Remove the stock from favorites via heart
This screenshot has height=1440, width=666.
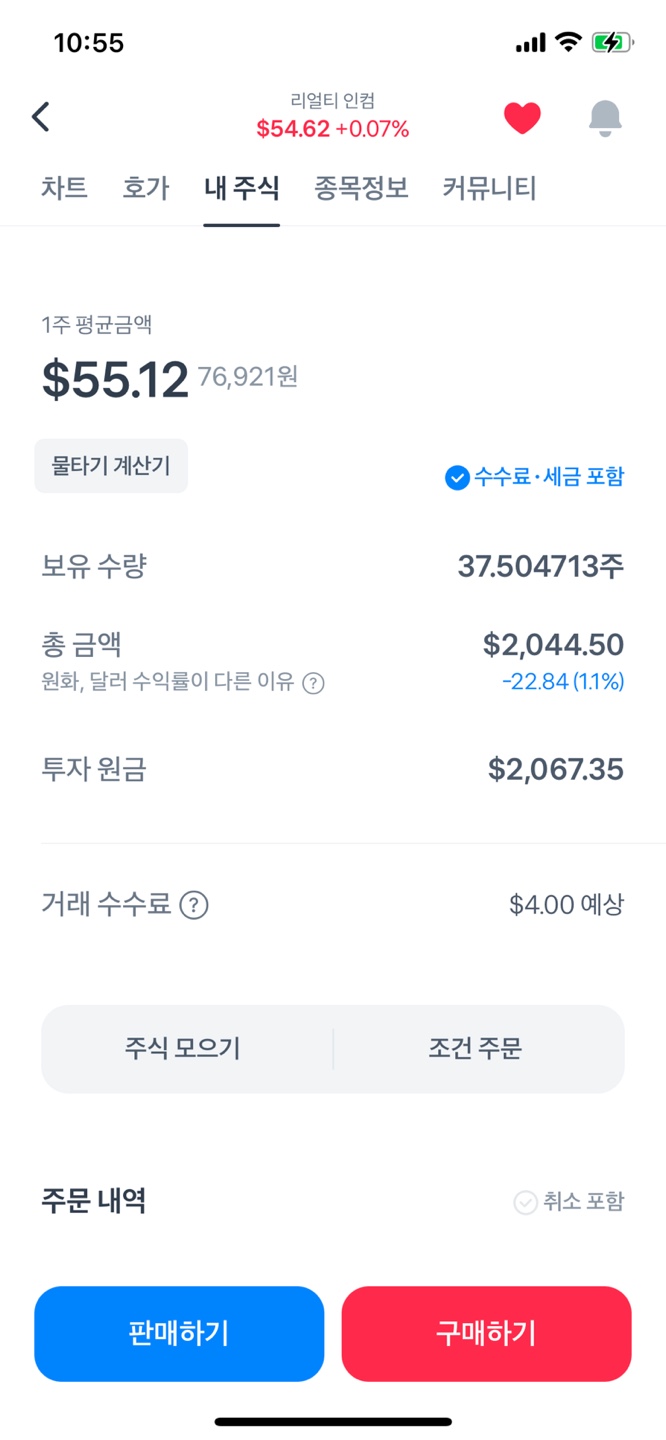coord(522,118)
